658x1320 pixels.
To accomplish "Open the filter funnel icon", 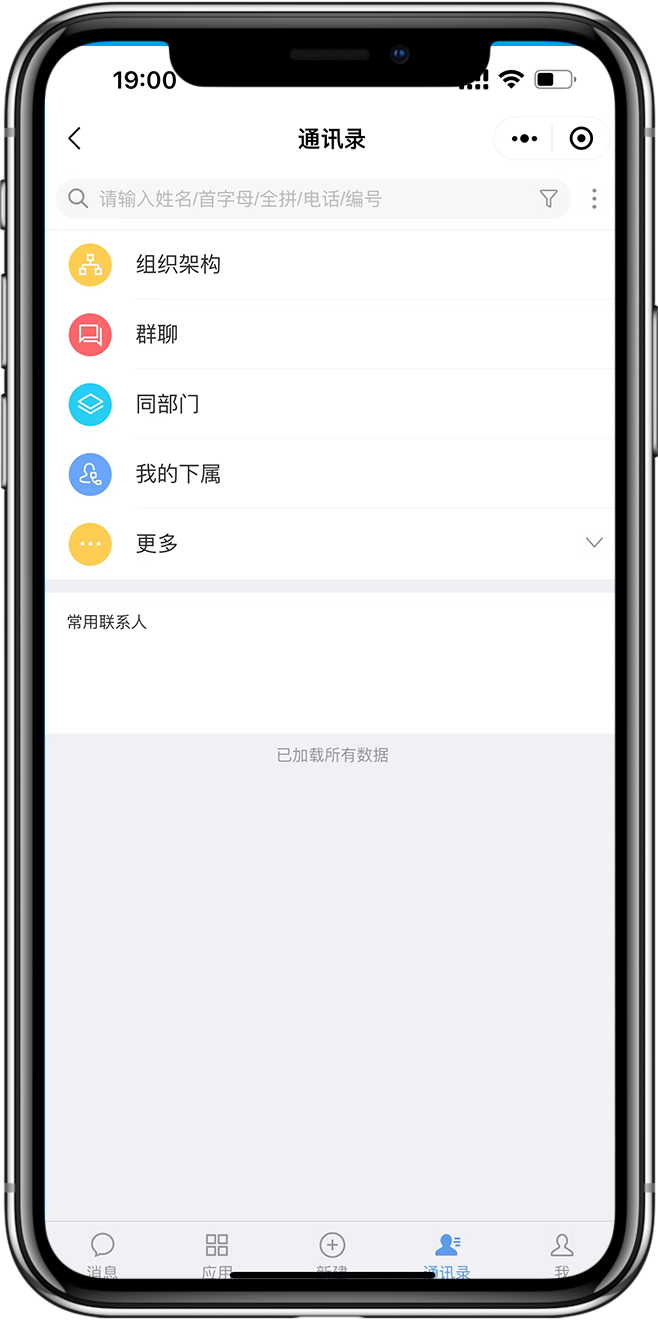I will click(548, 199).
